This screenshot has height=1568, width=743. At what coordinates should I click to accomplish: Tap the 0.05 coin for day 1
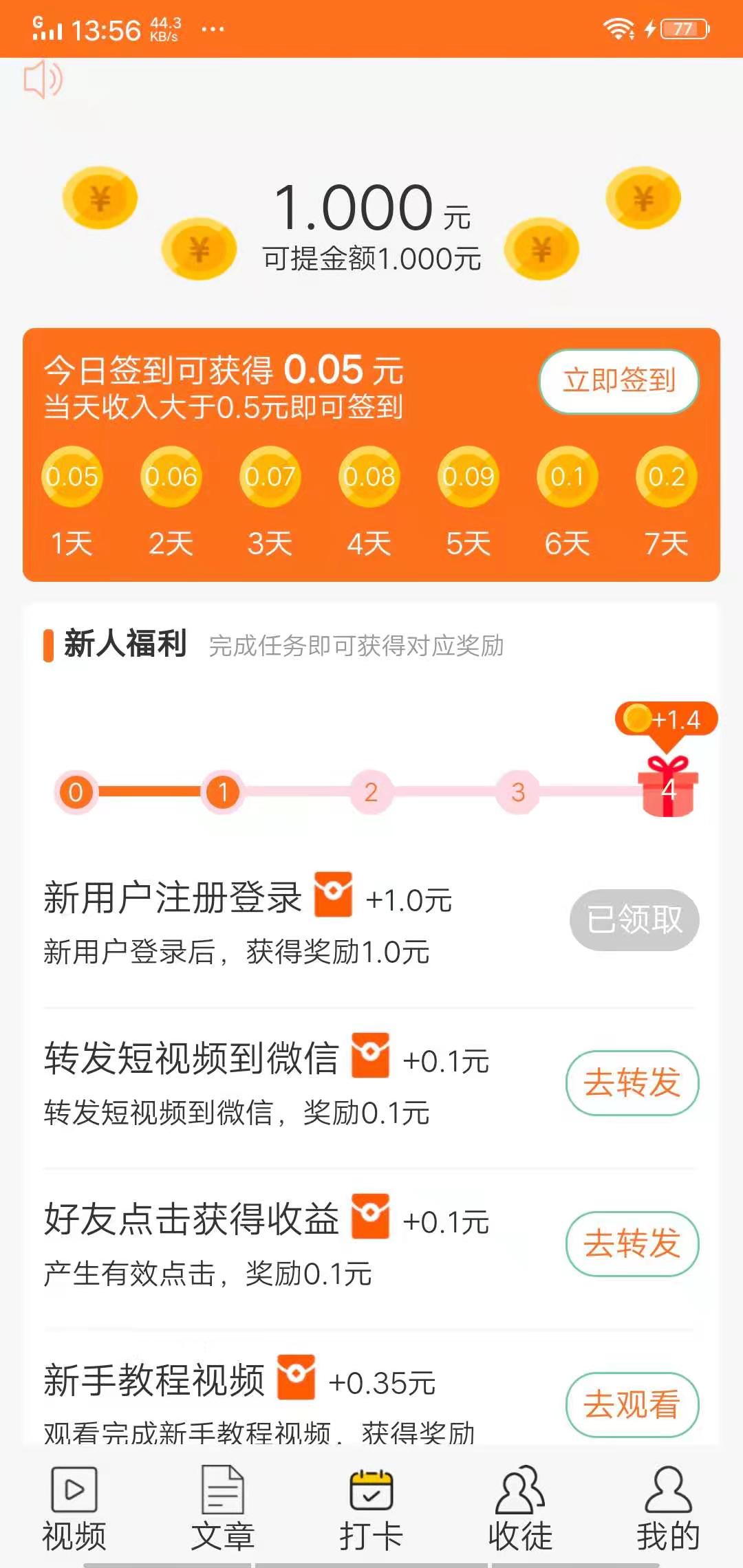(72, 478)
